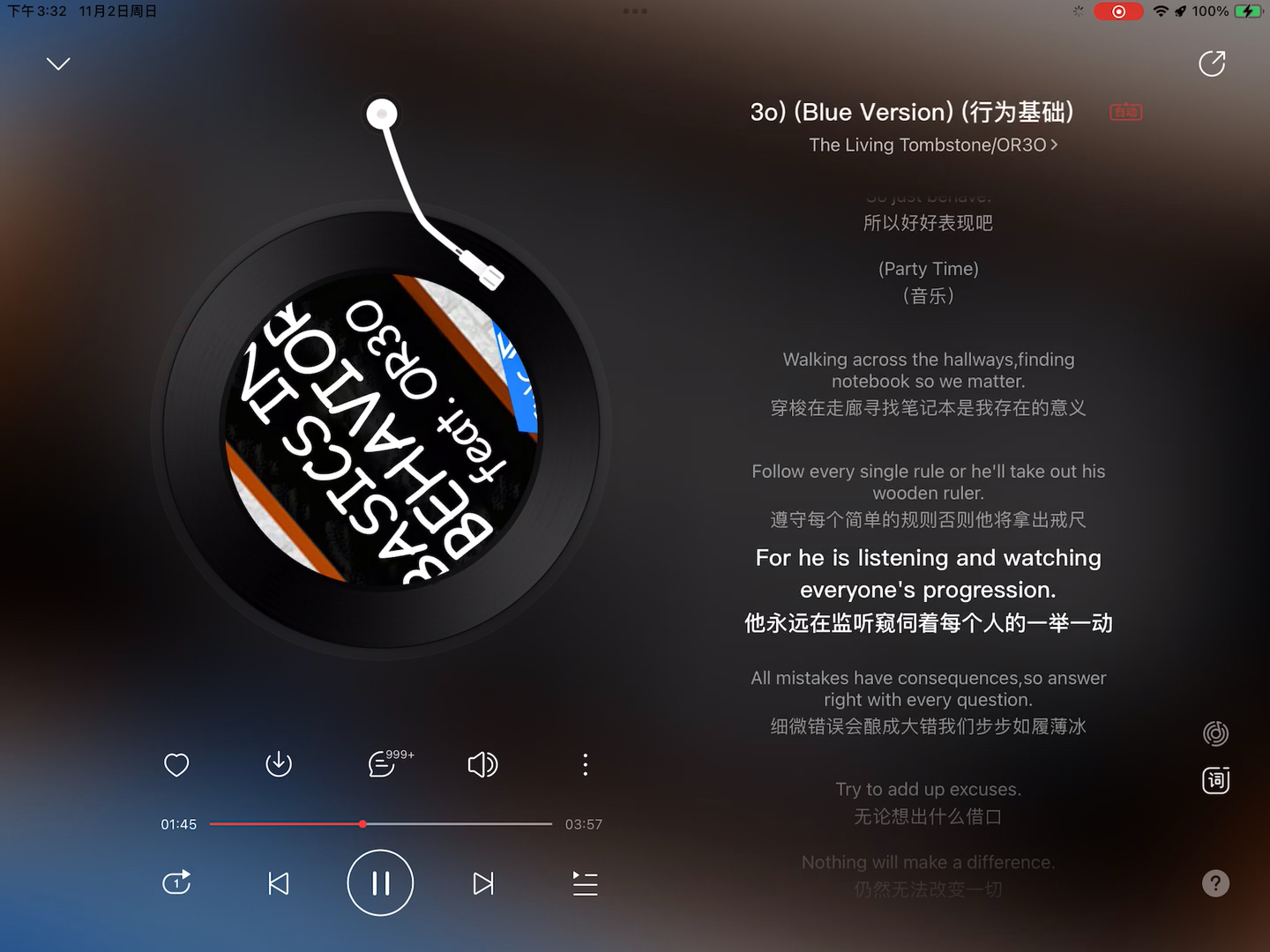Toggle the lyrics translation 词 button
The image size is (1270, 952).
click(1215, 780)
